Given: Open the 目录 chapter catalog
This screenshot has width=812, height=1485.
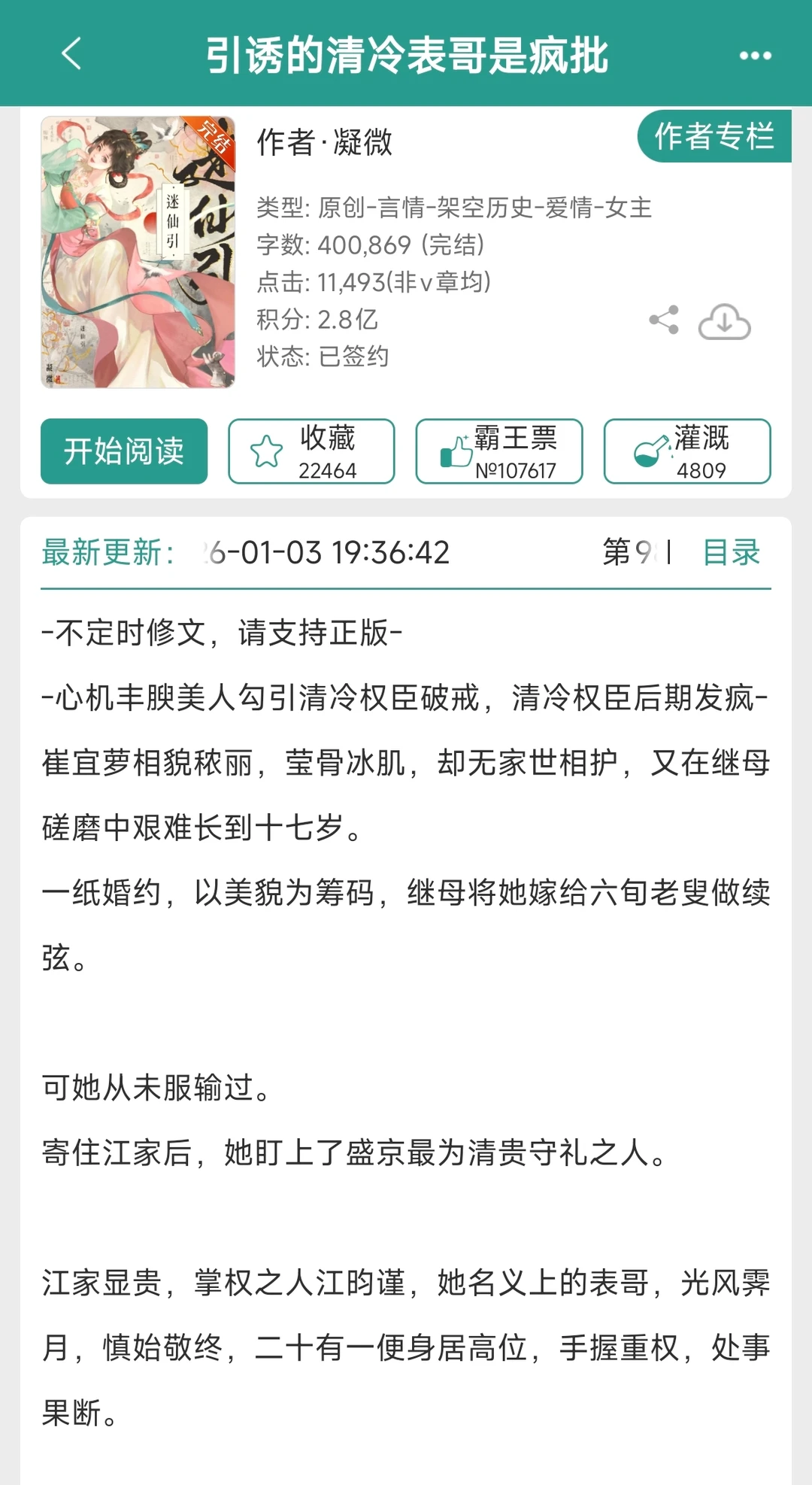Looking at the screenshot, I should [x=730, y=553].
